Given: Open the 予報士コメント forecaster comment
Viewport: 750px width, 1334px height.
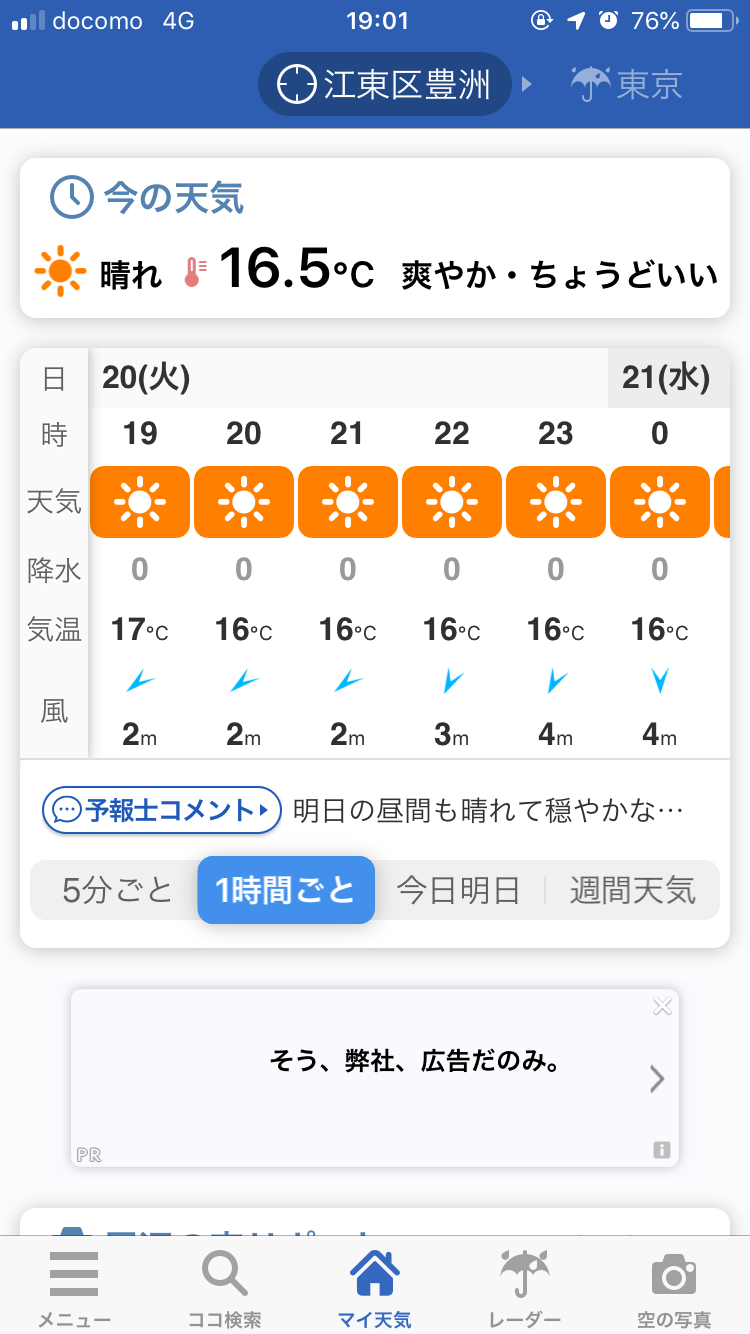Looking at the screenshot, I should tap(162, 810).
